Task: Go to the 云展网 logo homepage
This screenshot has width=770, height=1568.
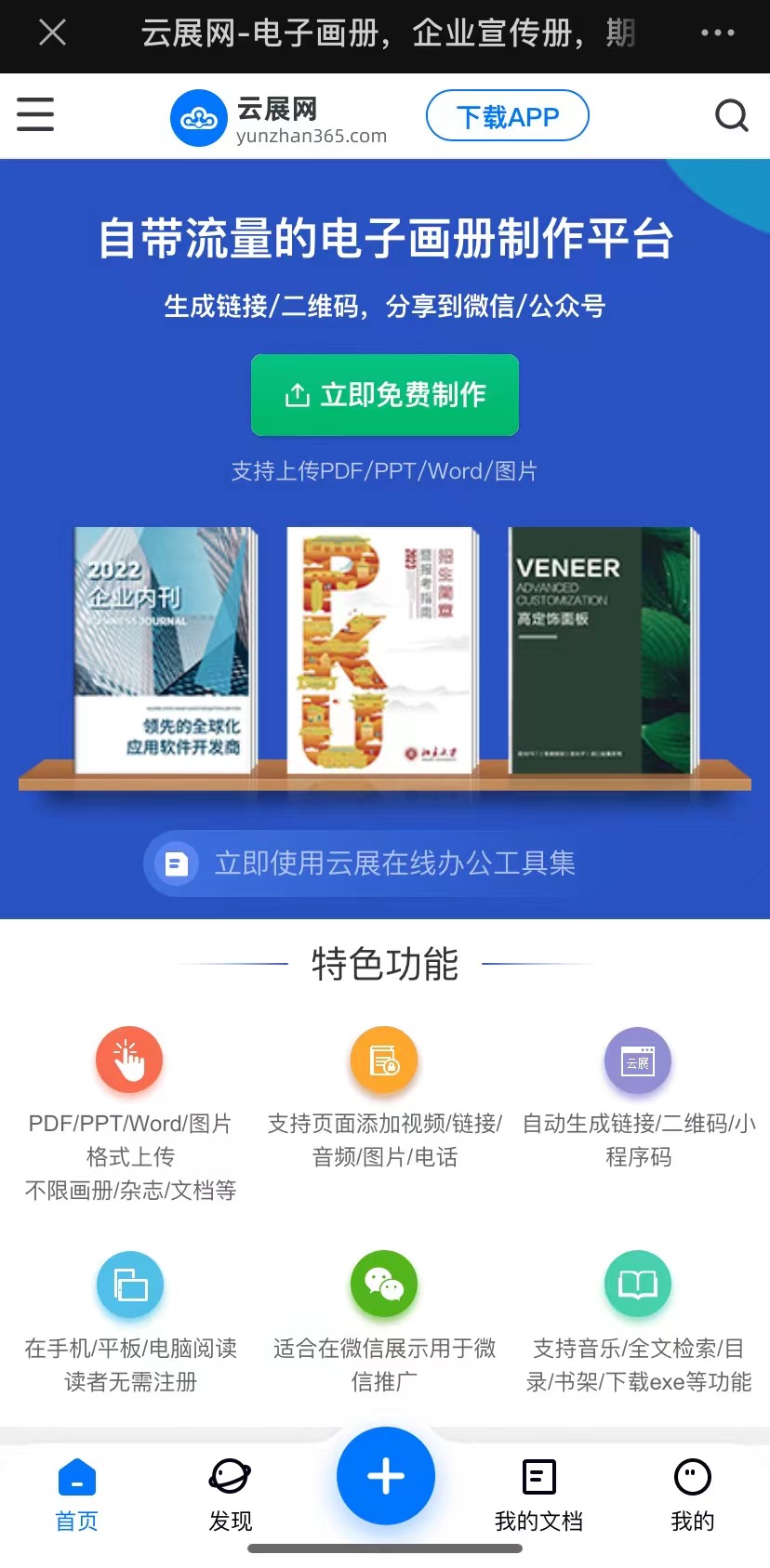Action: 279,118
